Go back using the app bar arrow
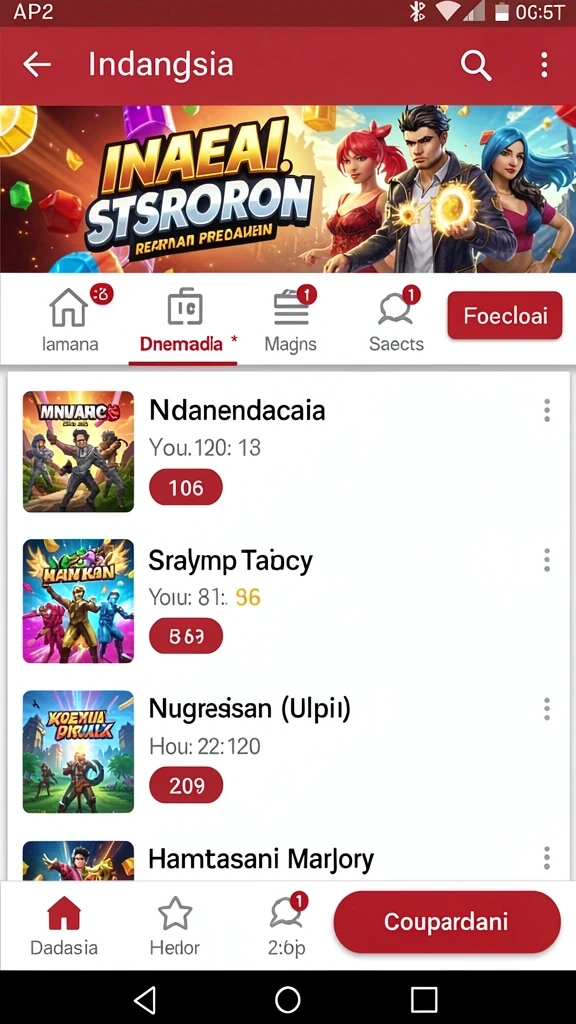The width and height of the screenshot is (576, 1024). point(37,65)
